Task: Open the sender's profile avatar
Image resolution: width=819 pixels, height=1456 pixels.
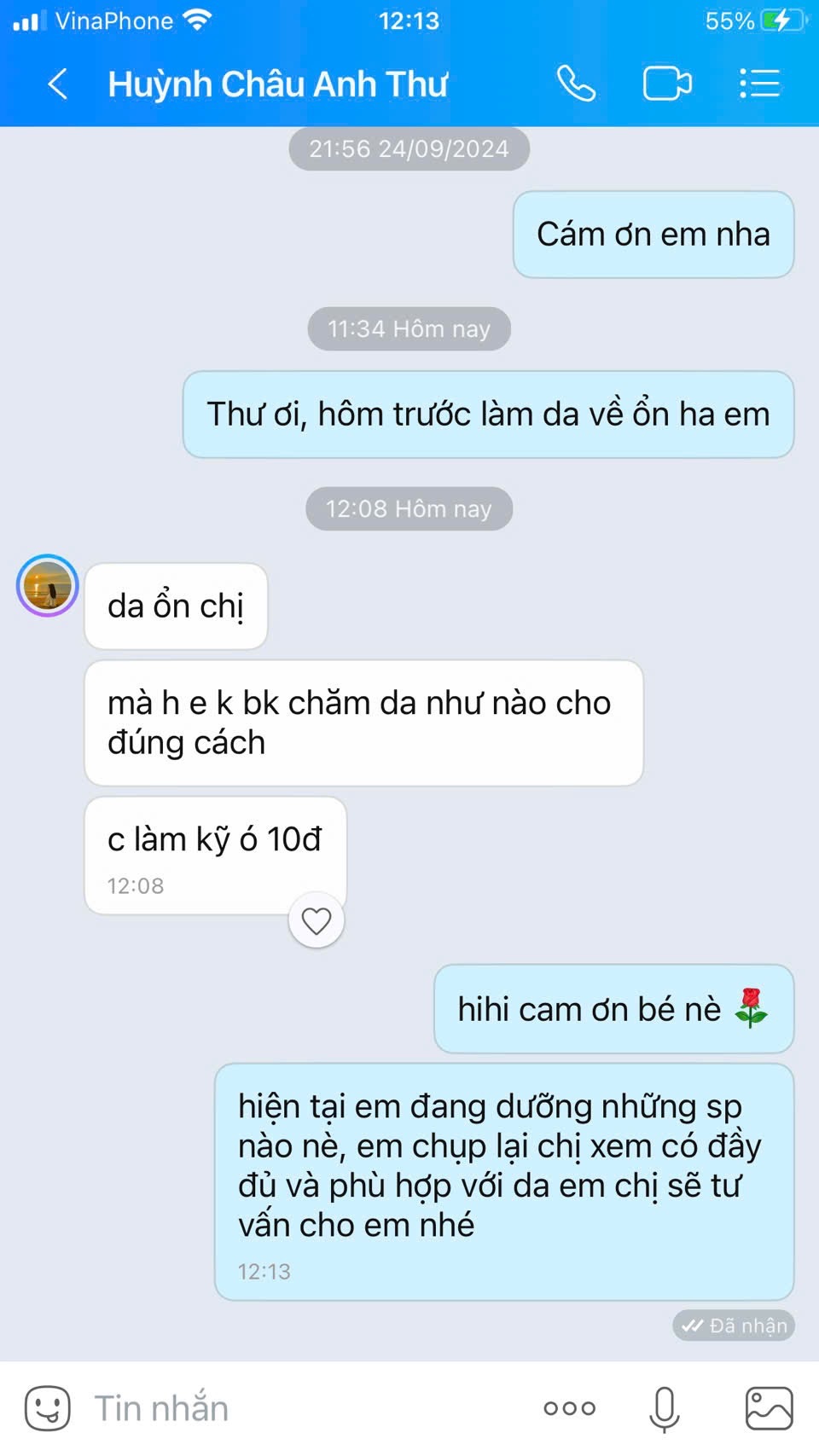Action: [x=48, y=586]
